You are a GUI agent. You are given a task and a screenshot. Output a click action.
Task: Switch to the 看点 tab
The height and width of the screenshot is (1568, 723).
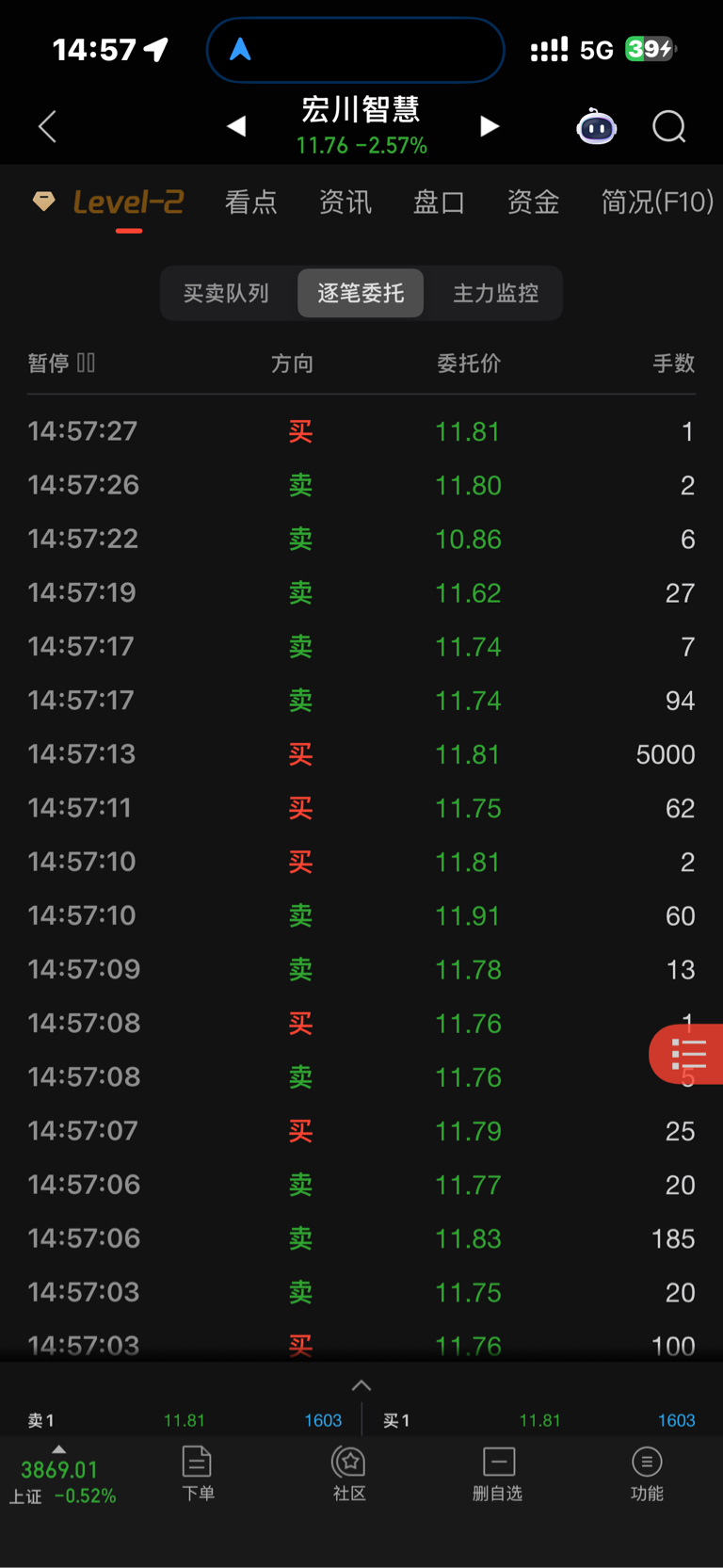click(250, 202)
